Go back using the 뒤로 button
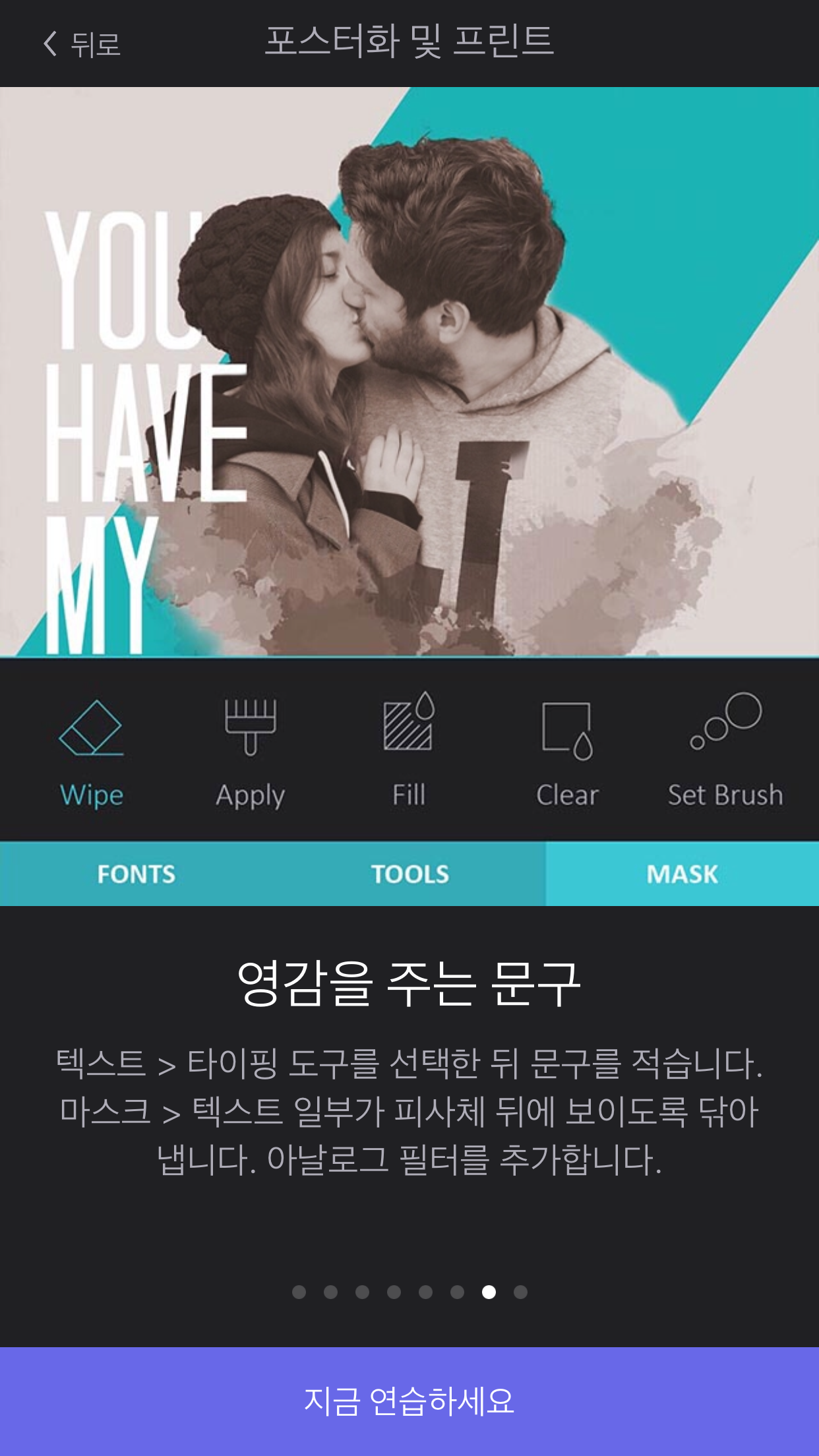Screen dimensions: 819x1456 click(82, 44)
